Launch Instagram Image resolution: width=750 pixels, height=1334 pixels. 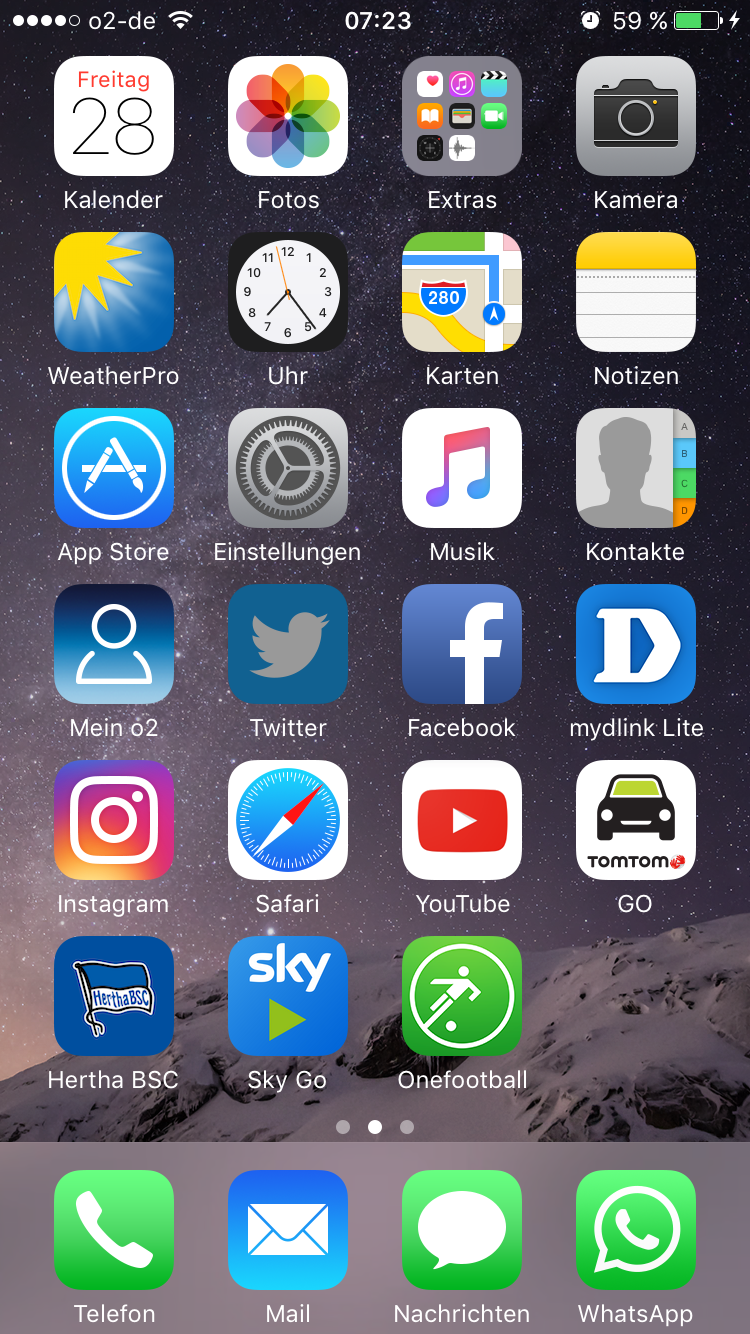click(114, 820)
